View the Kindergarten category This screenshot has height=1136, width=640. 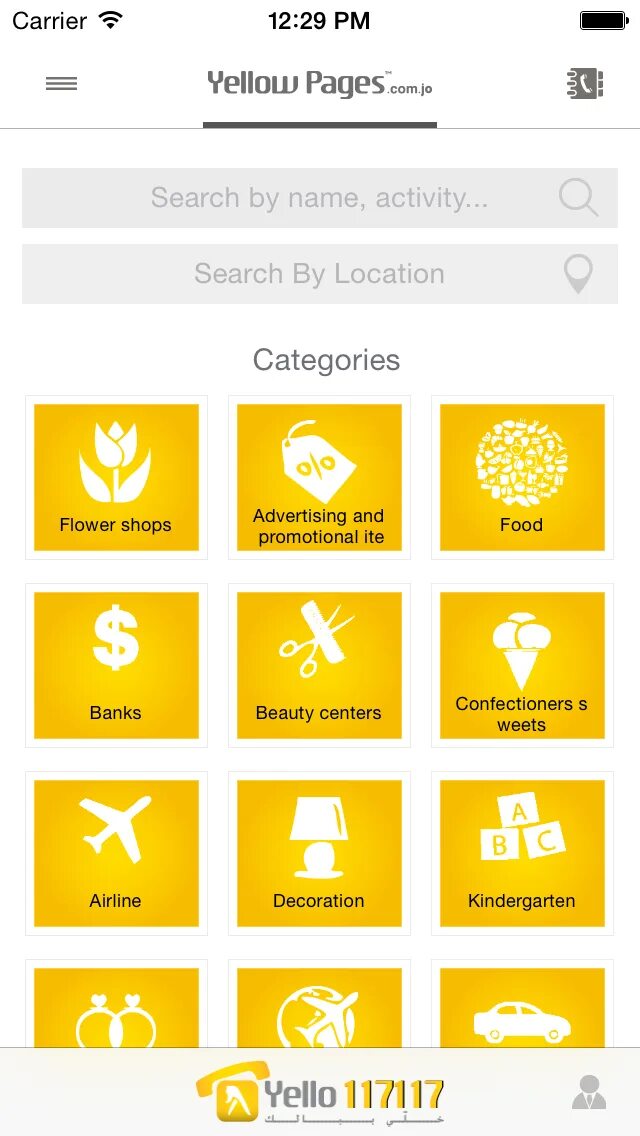522,853
